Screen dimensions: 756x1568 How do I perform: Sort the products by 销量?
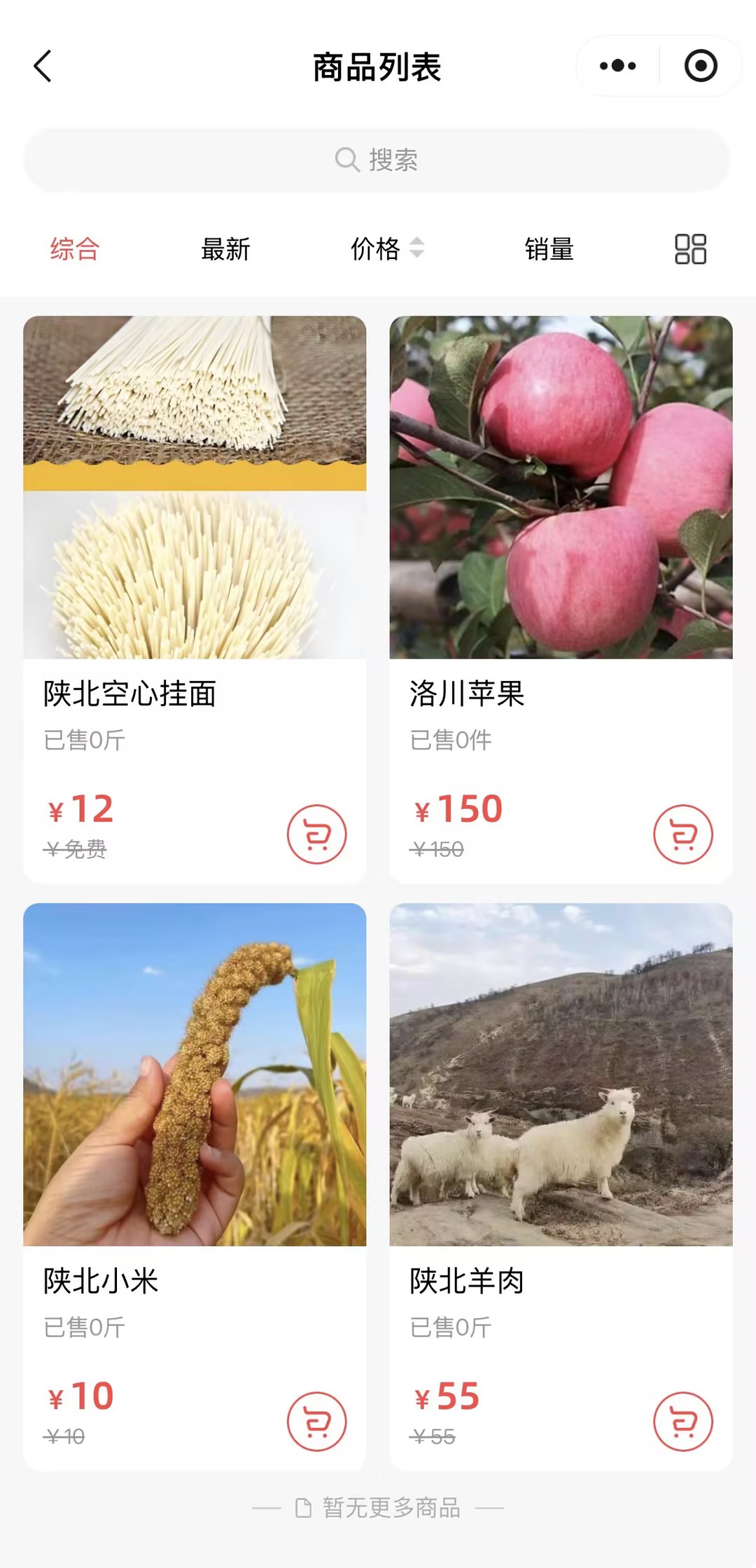click(x=549, y=249)
